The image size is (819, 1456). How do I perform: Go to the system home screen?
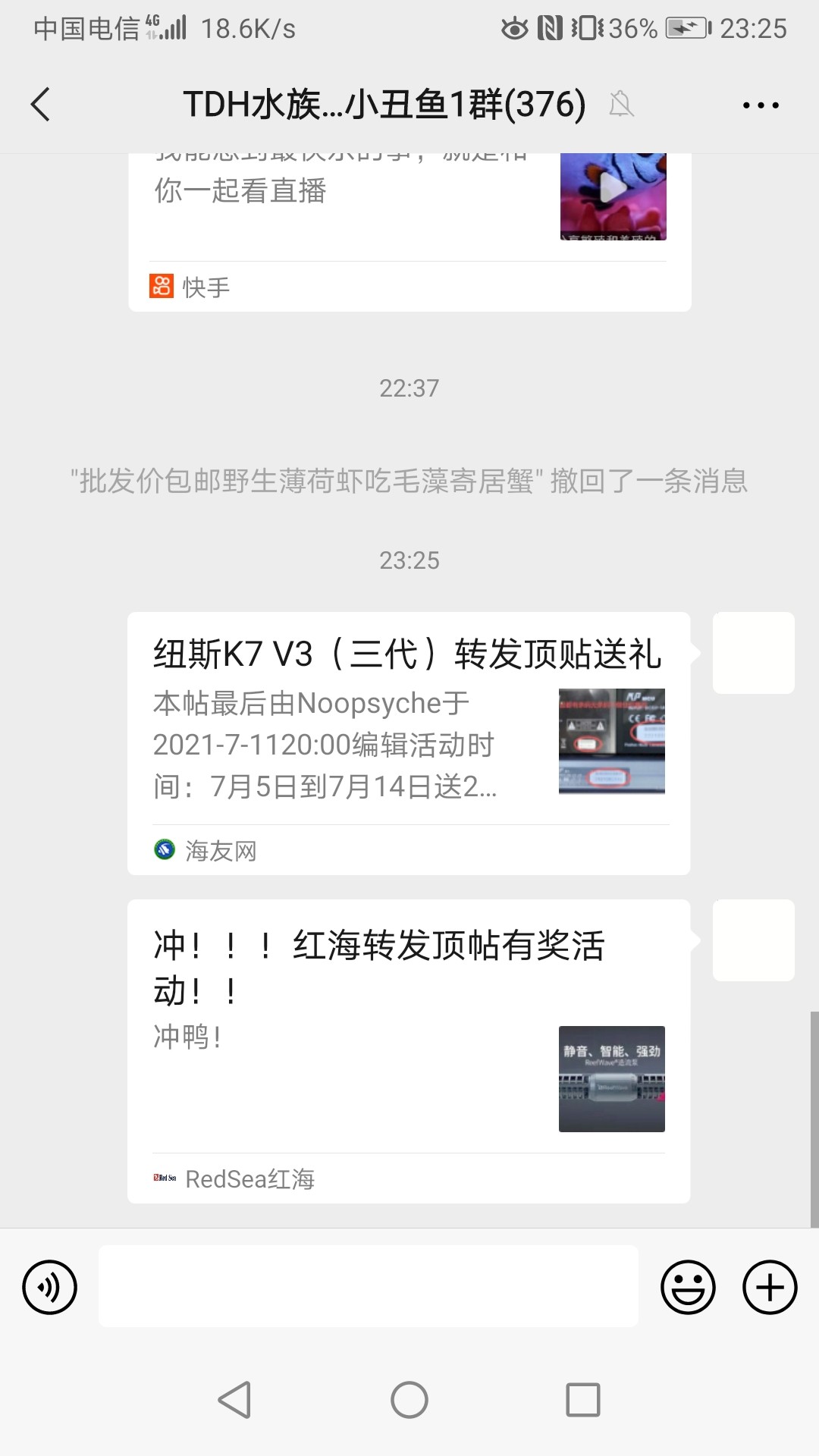tap(409, 1400)
